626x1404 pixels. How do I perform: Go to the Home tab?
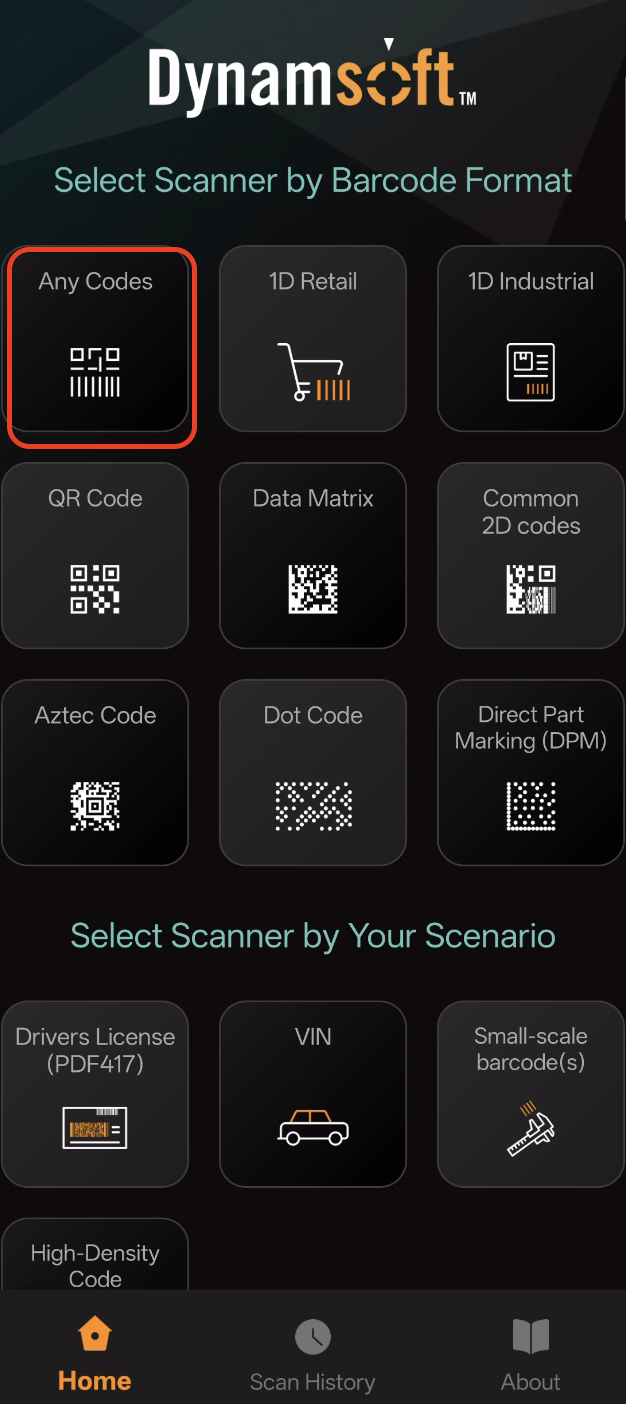click(x=95, y=1356)
